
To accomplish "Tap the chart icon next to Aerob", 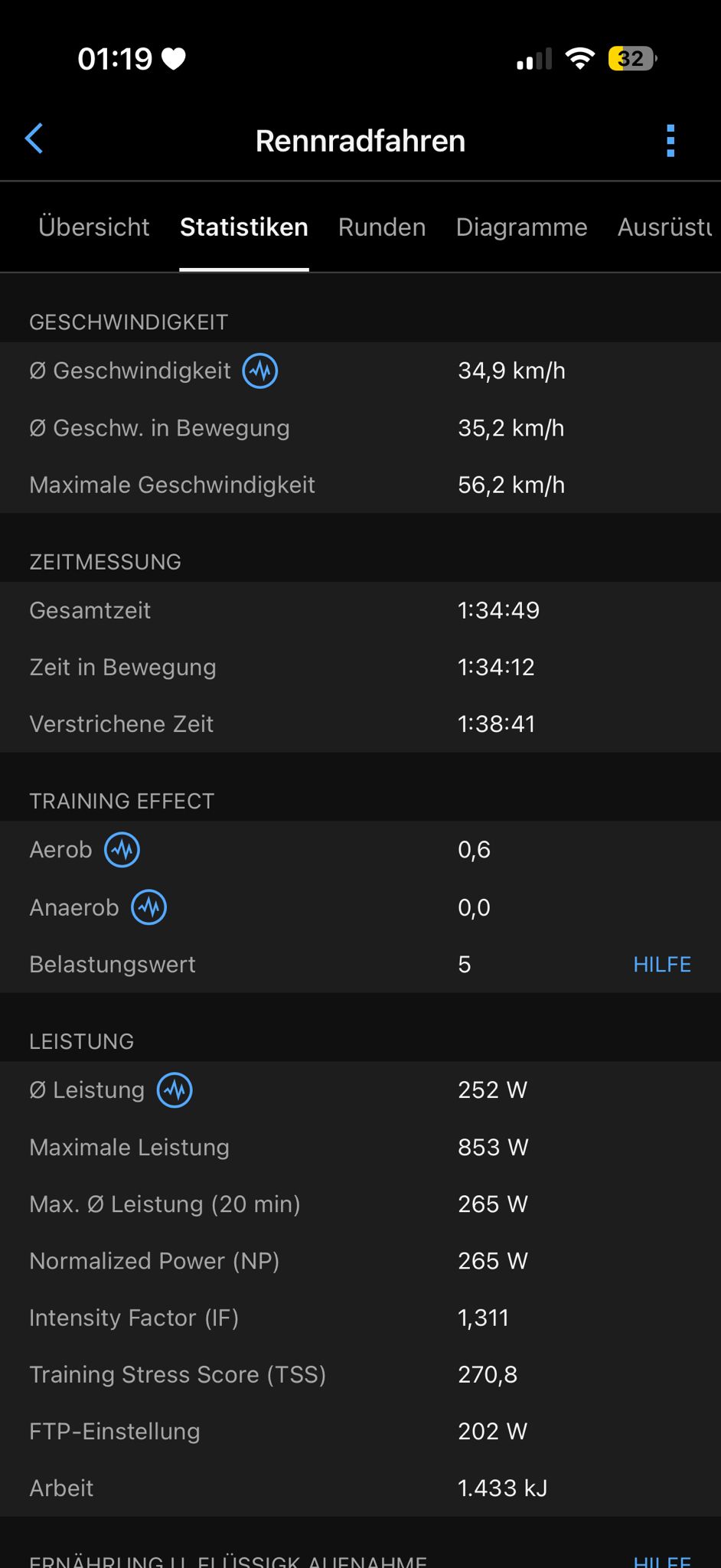I will coord(122,850).
